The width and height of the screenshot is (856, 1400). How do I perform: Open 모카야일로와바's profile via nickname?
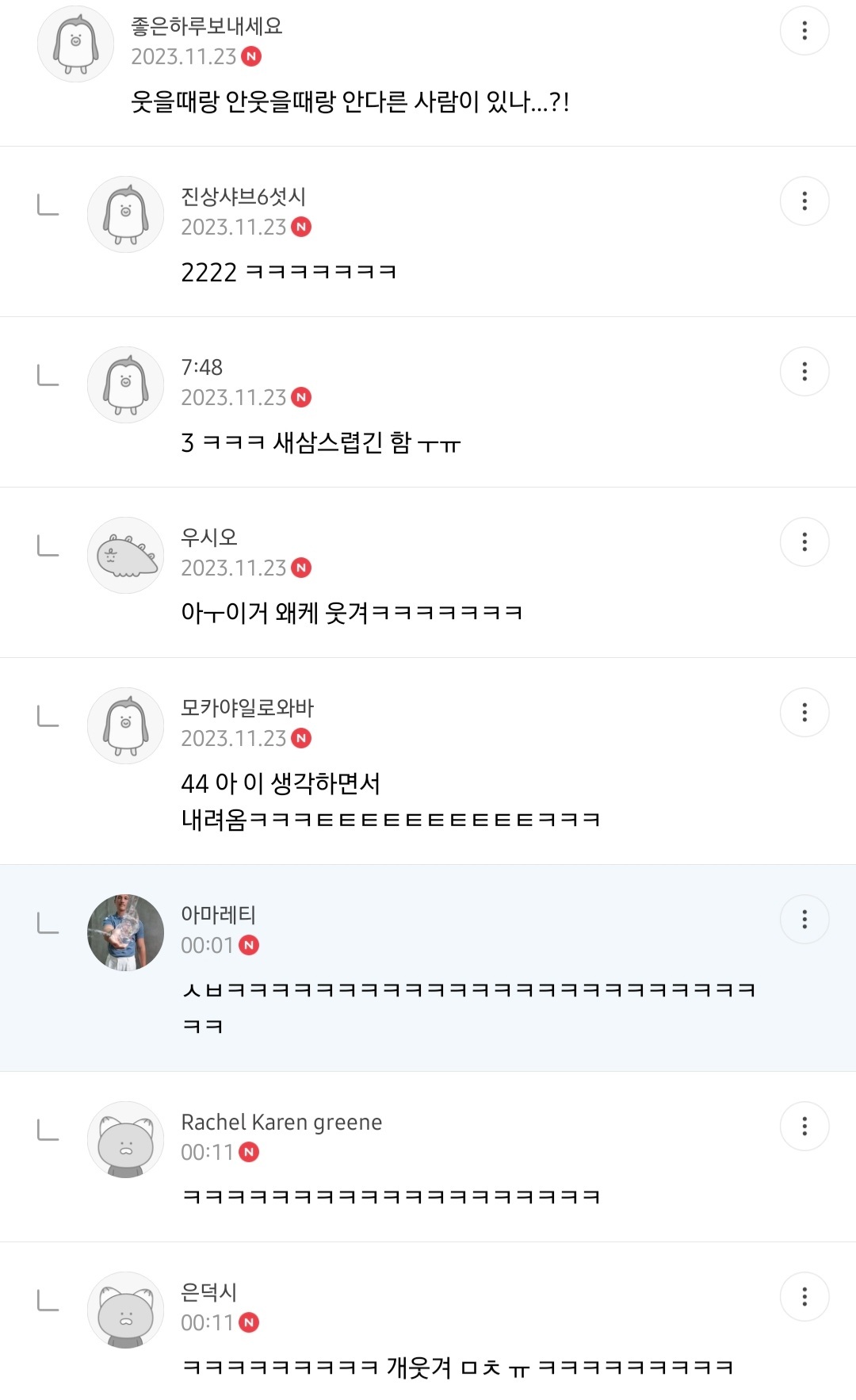247,707
